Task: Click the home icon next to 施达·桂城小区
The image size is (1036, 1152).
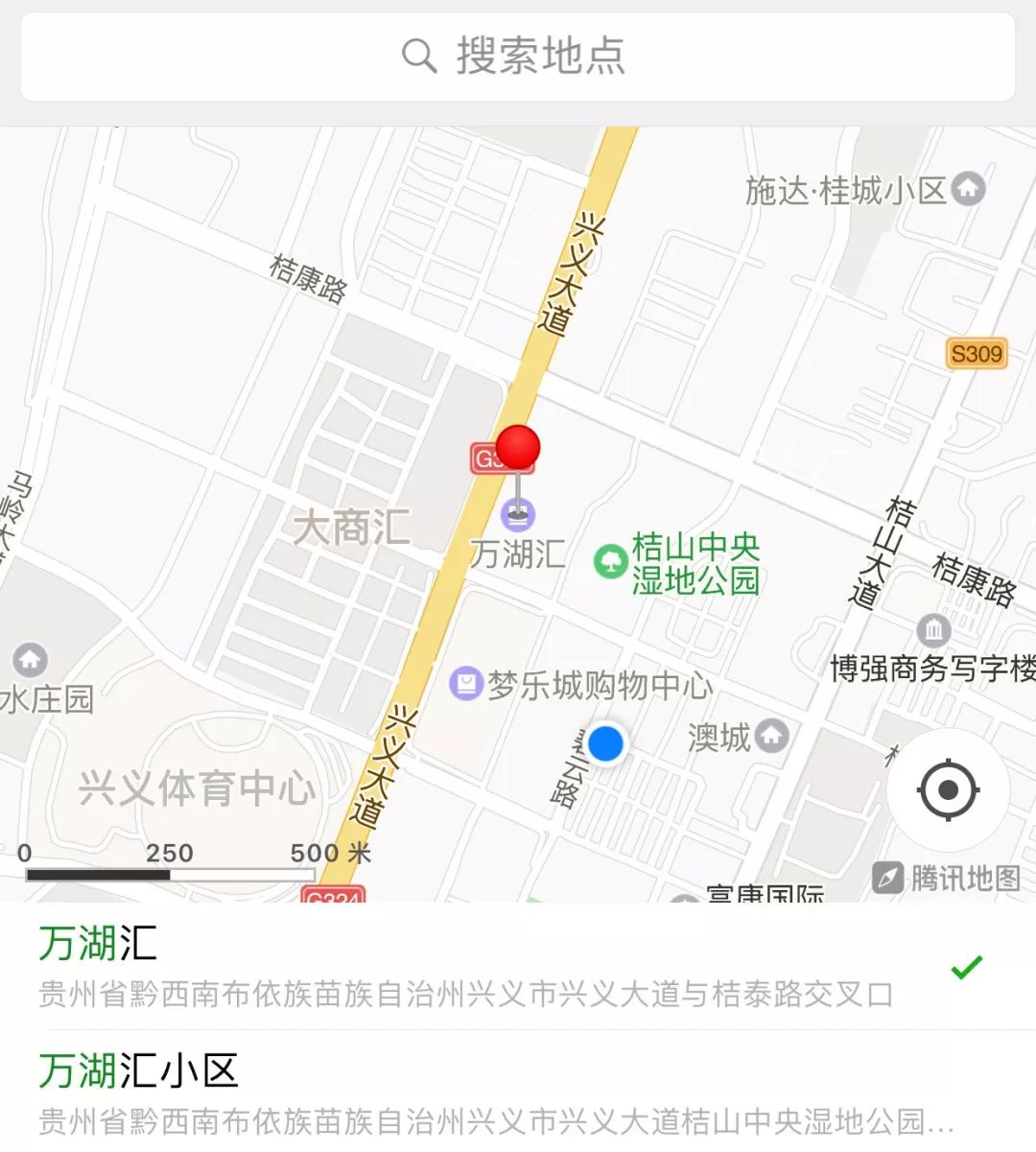Action: click(x=968, y=189)
